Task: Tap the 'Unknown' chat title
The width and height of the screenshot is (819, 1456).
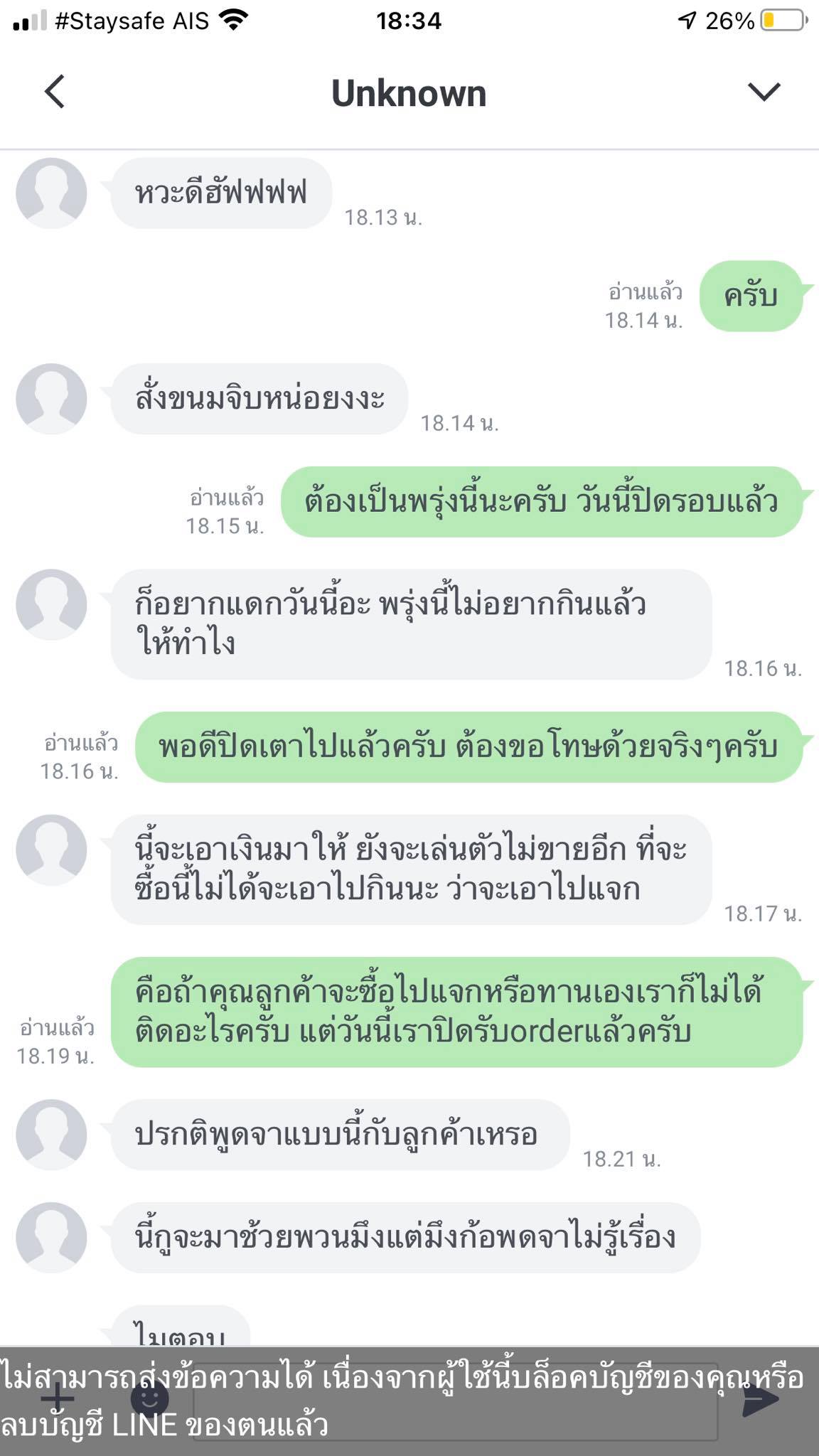Action: 409,92
